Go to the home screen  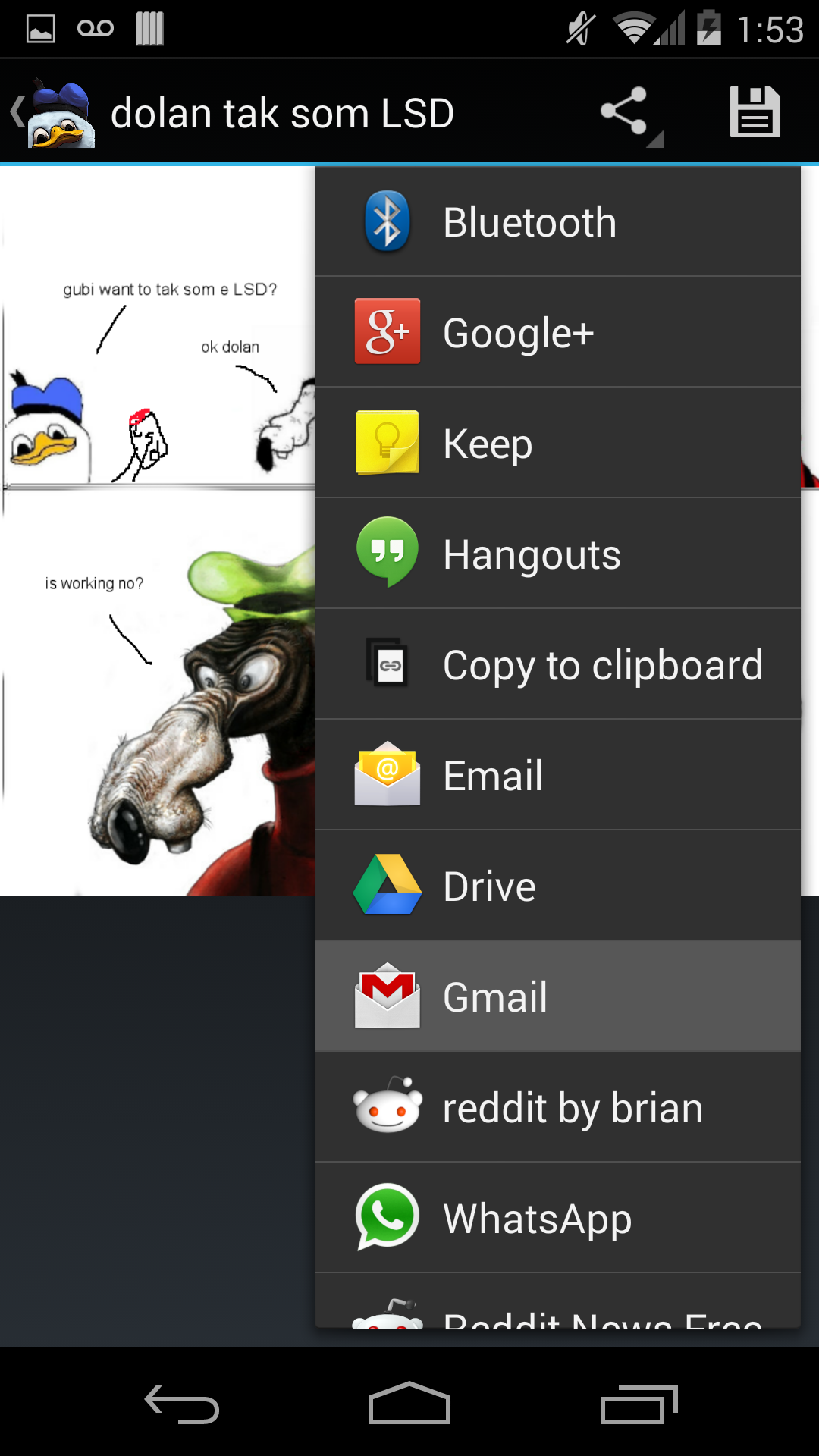(x=409, y=1404)
